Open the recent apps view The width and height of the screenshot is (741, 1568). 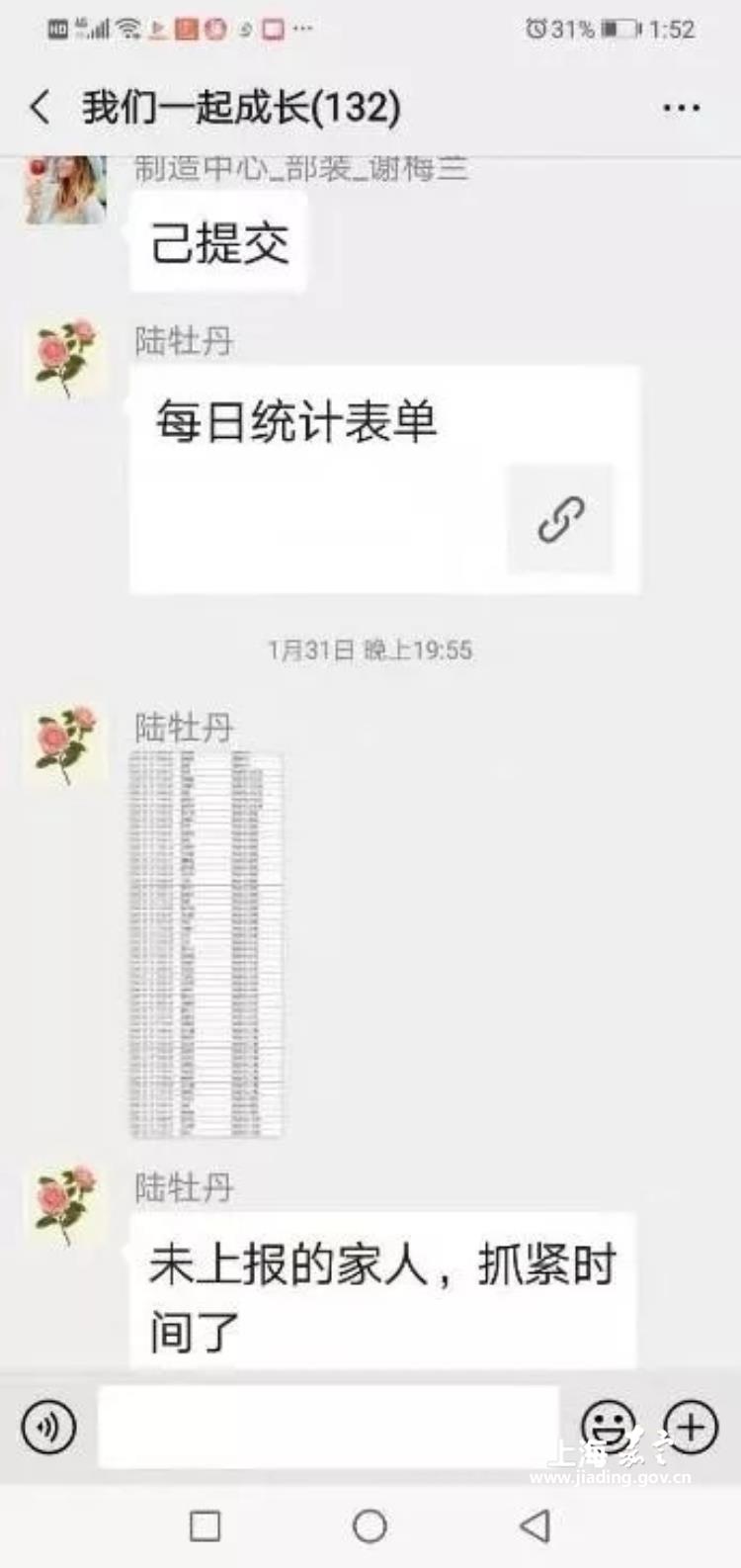coord(205,1526)
